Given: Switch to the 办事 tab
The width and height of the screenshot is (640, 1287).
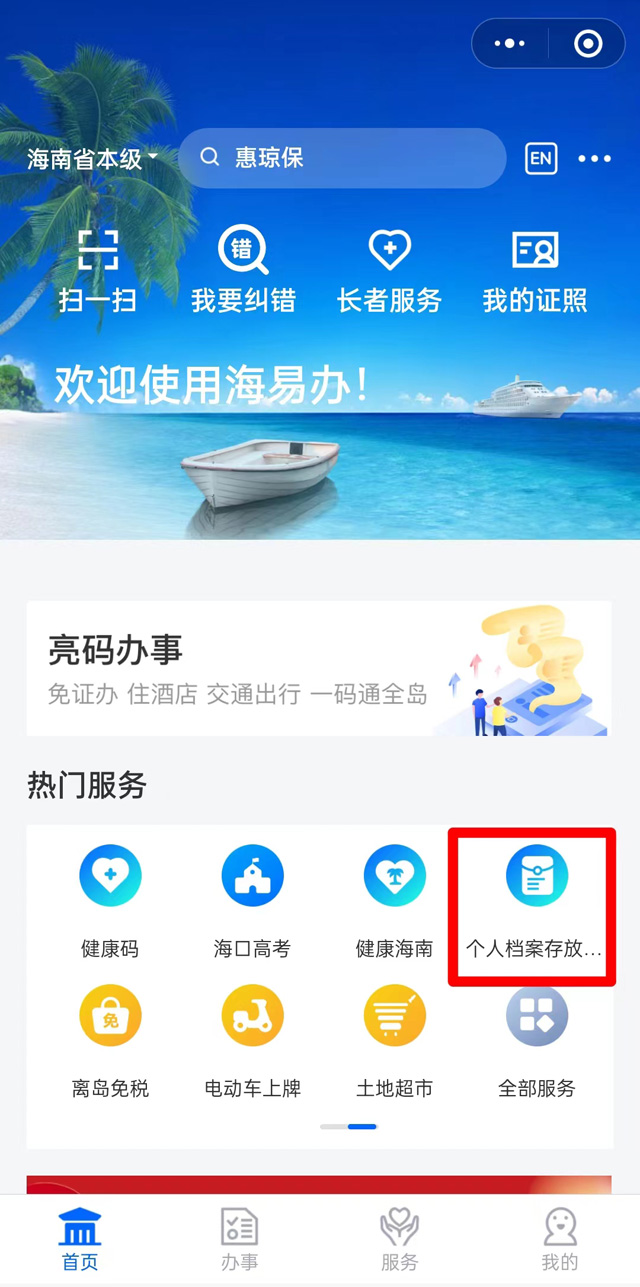Looking at the screenshot, I should coord(239,1239).
